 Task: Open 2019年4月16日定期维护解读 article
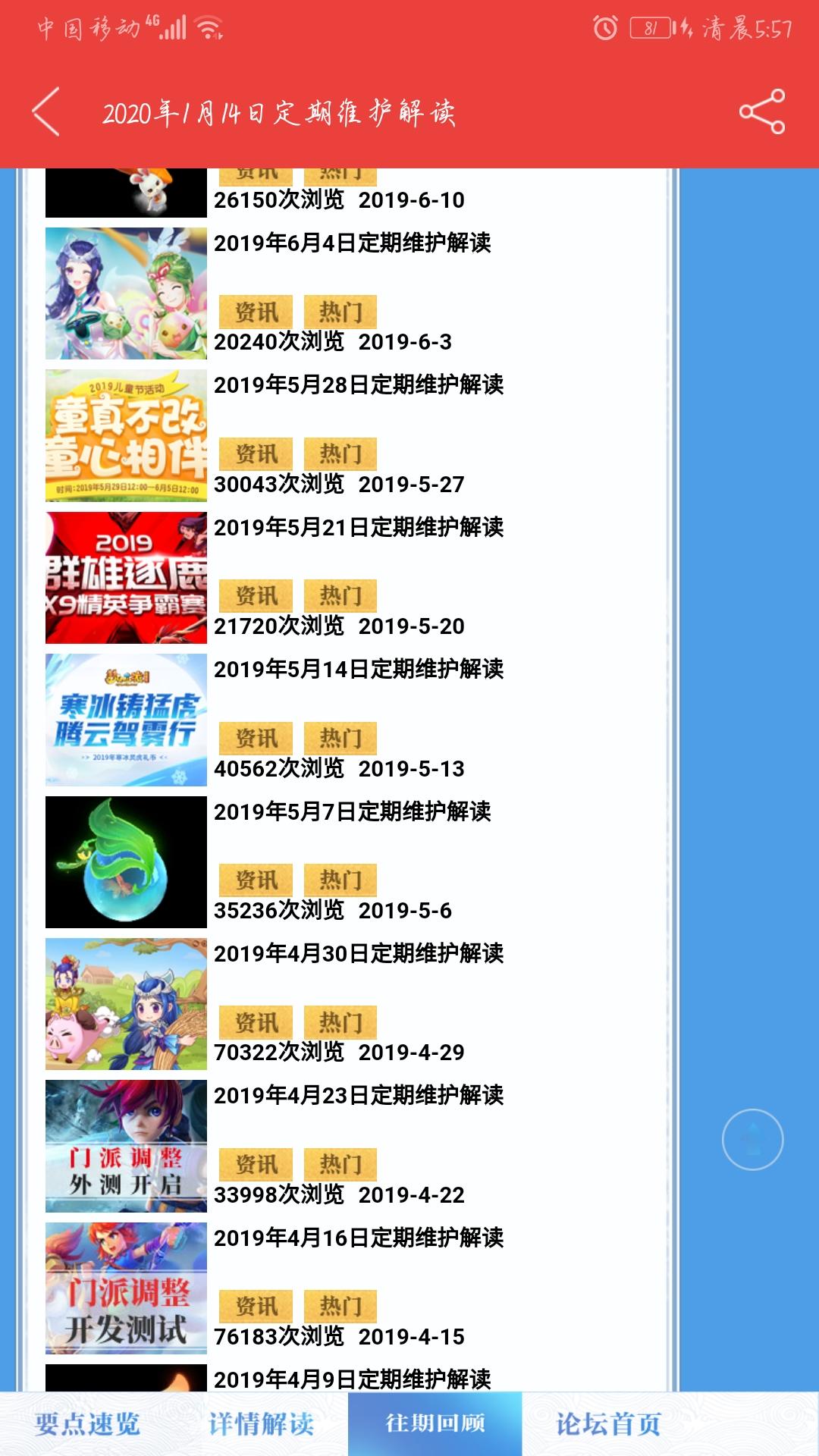pyautogui.click(x=358, y=1238)
